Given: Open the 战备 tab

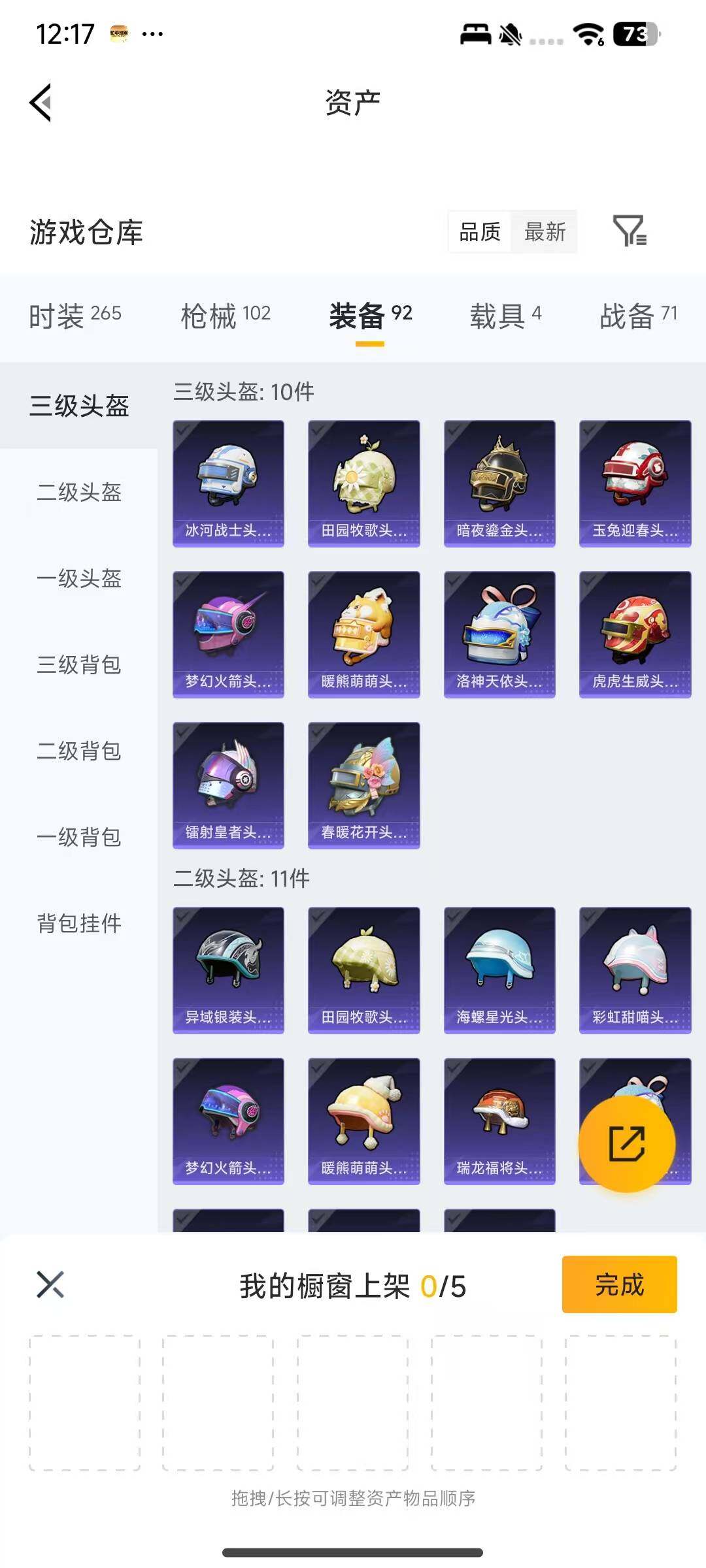Looking at the screenshot, I should (x=637, y=314).
